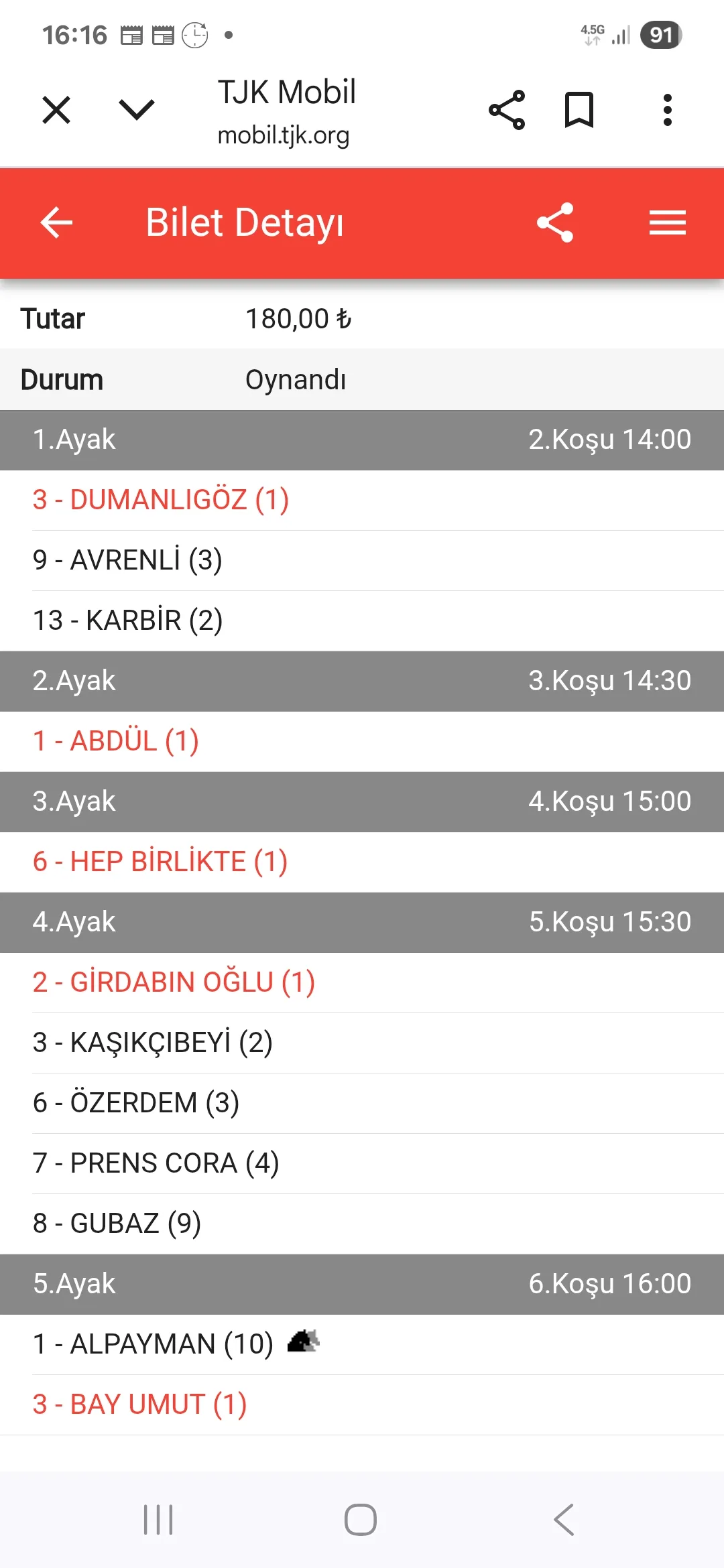Close the TJK Mobil browser tab
The image size is (724, 1568).
click(x=56, y=110)
